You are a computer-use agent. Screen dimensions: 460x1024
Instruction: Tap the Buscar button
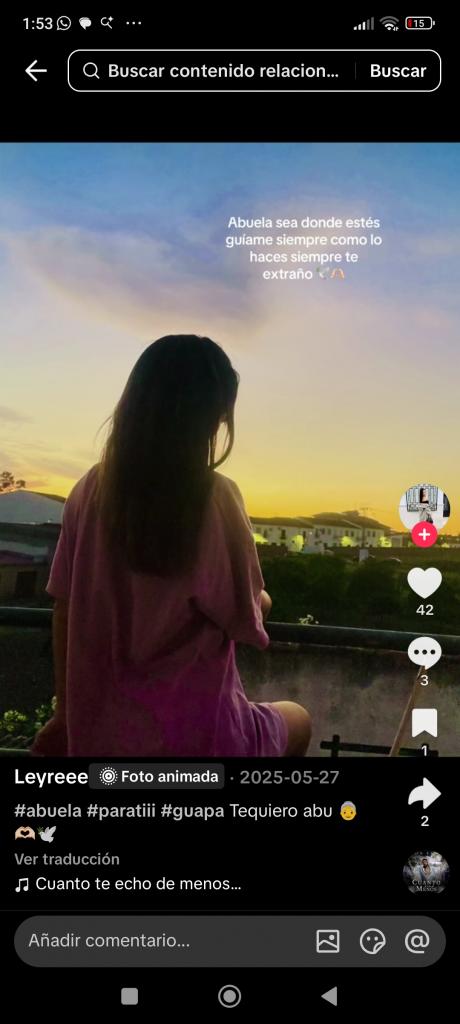coord(398,71)
